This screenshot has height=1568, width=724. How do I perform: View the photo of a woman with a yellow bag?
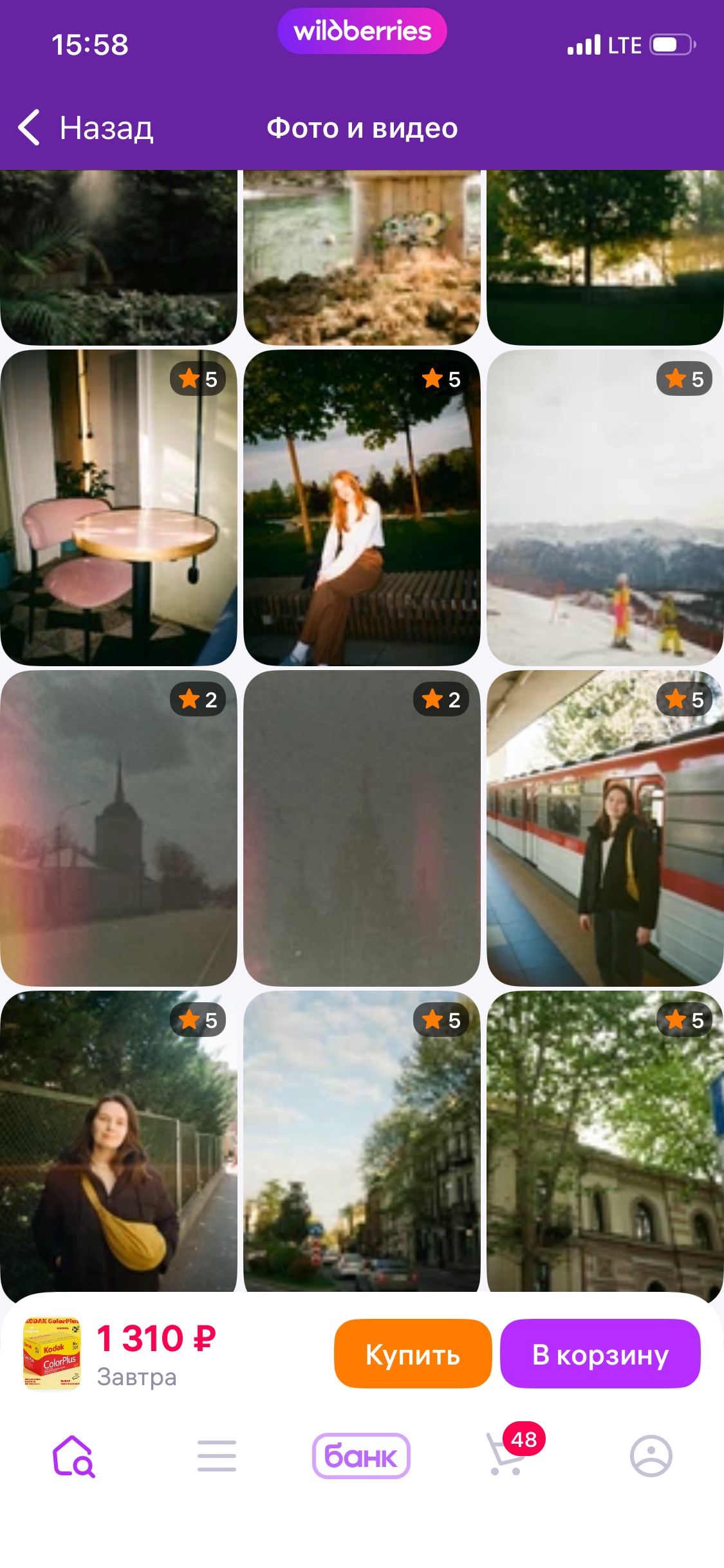click(x=118, y=1146)
